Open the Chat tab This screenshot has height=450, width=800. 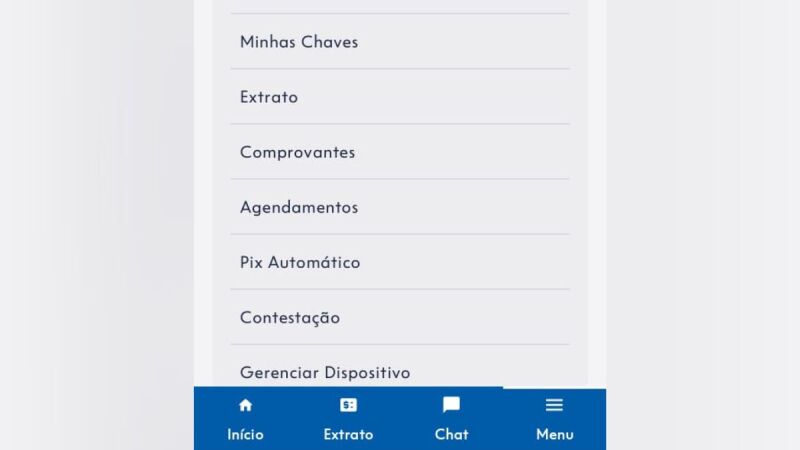(451, 419)
